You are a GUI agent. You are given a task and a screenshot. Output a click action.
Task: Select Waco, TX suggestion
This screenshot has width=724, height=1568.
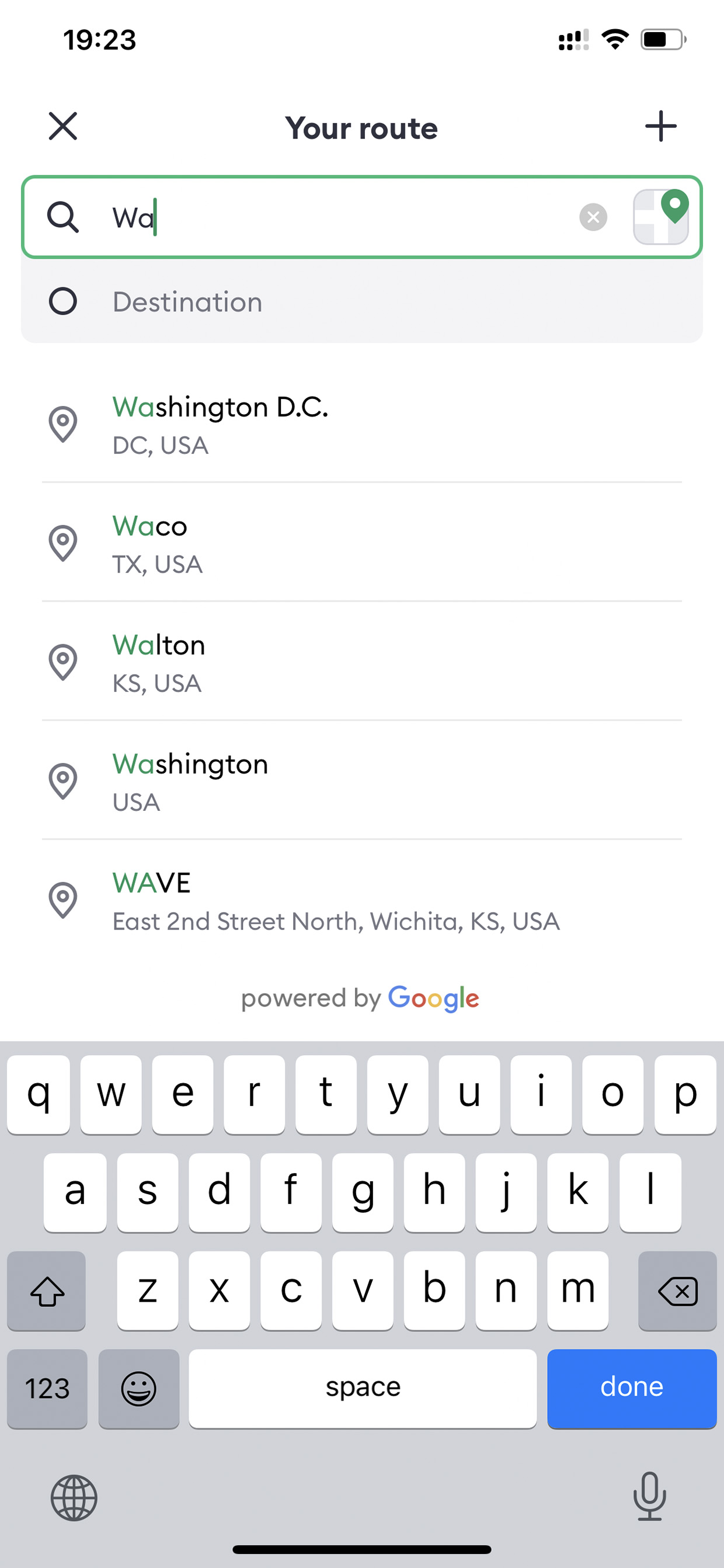pyautogui.click(x=362, y=543)
